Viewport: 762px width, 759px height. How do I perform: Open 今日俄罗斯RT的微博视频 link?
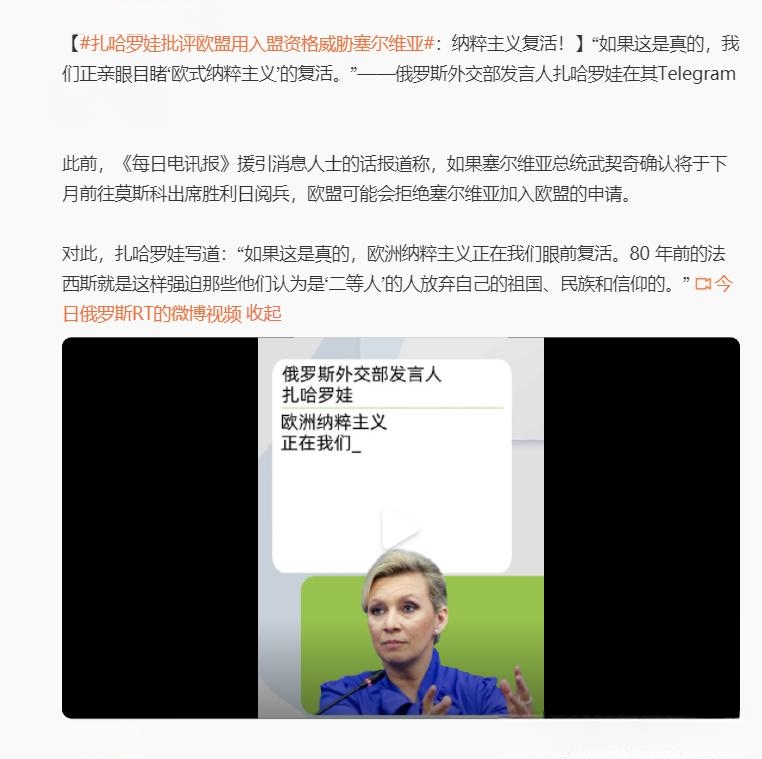152,313
